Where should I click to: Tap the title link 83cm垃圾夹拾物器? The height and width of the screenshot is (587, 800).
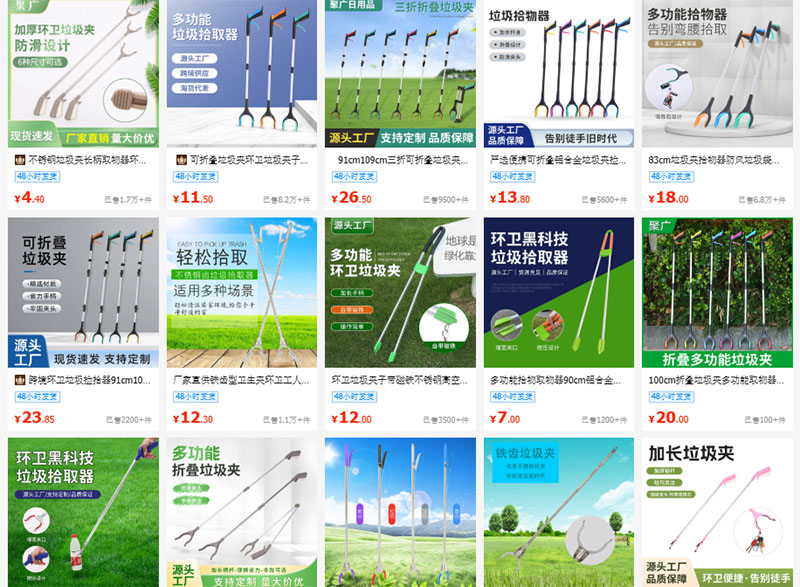coord(717,160)
